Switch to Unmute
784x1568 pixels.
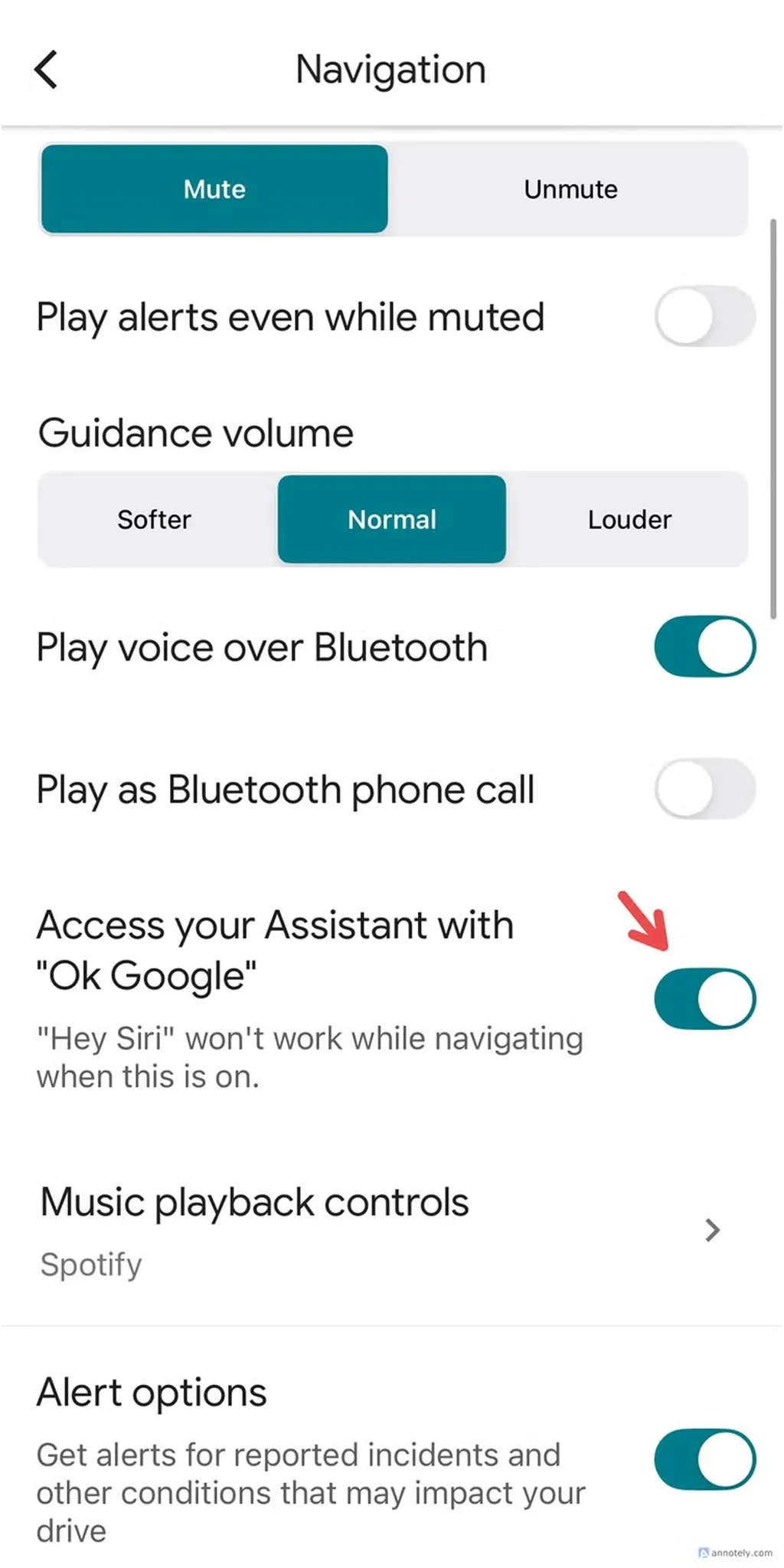point(570,189)
